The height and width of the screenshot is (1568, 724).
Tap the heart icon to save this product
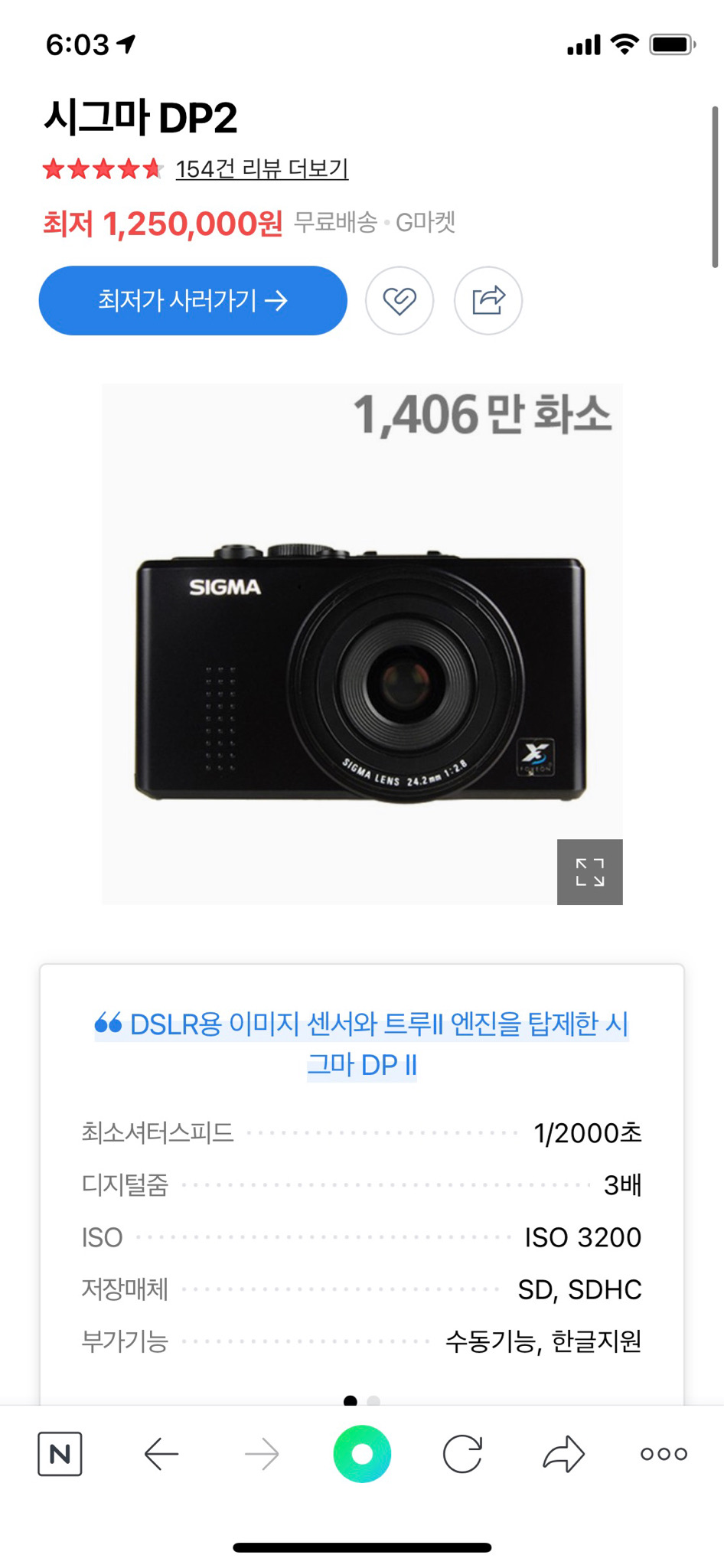(x=400, y=301)
